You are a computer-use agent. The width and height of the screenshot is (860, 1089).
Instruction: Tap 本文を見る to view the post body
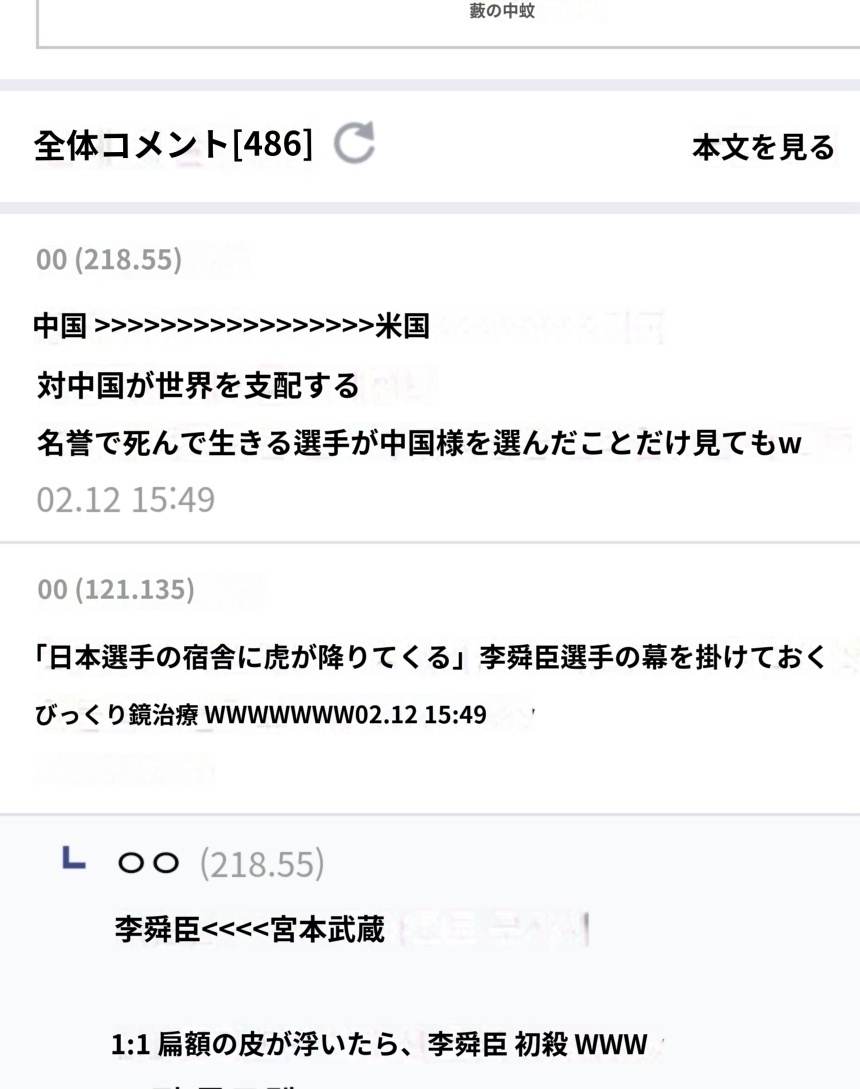[x=762, y=148]
